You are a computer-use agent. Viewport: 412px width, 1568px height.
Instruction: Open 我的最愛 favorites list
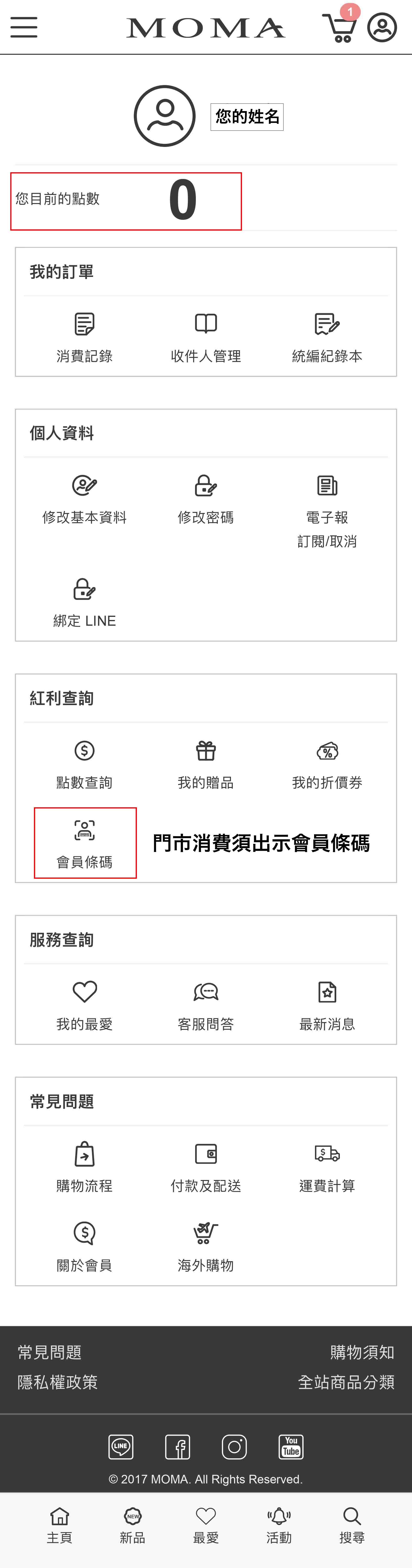click(x=85, y=1006)
